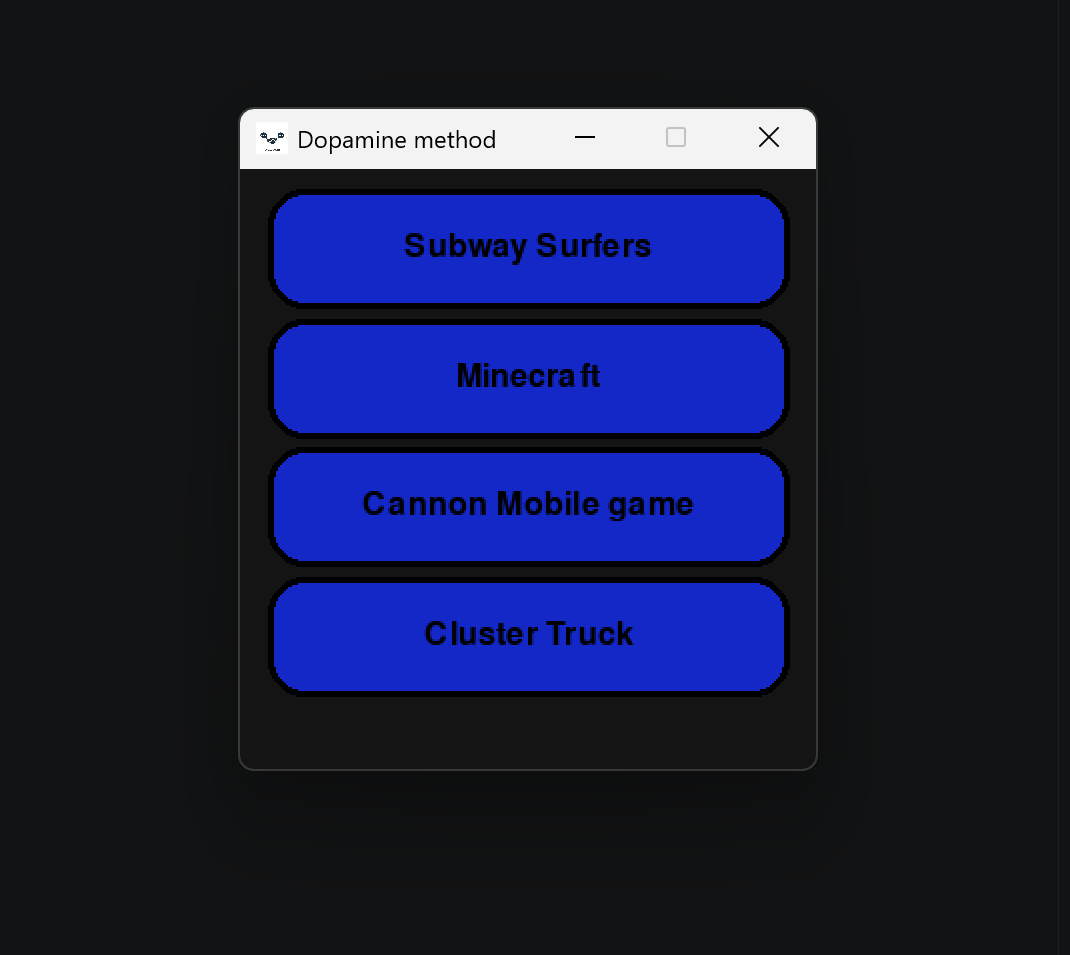This screenshot has height=955, width=1070.
Task: Select the Subway Surfers button
Action: coord(528,247)
